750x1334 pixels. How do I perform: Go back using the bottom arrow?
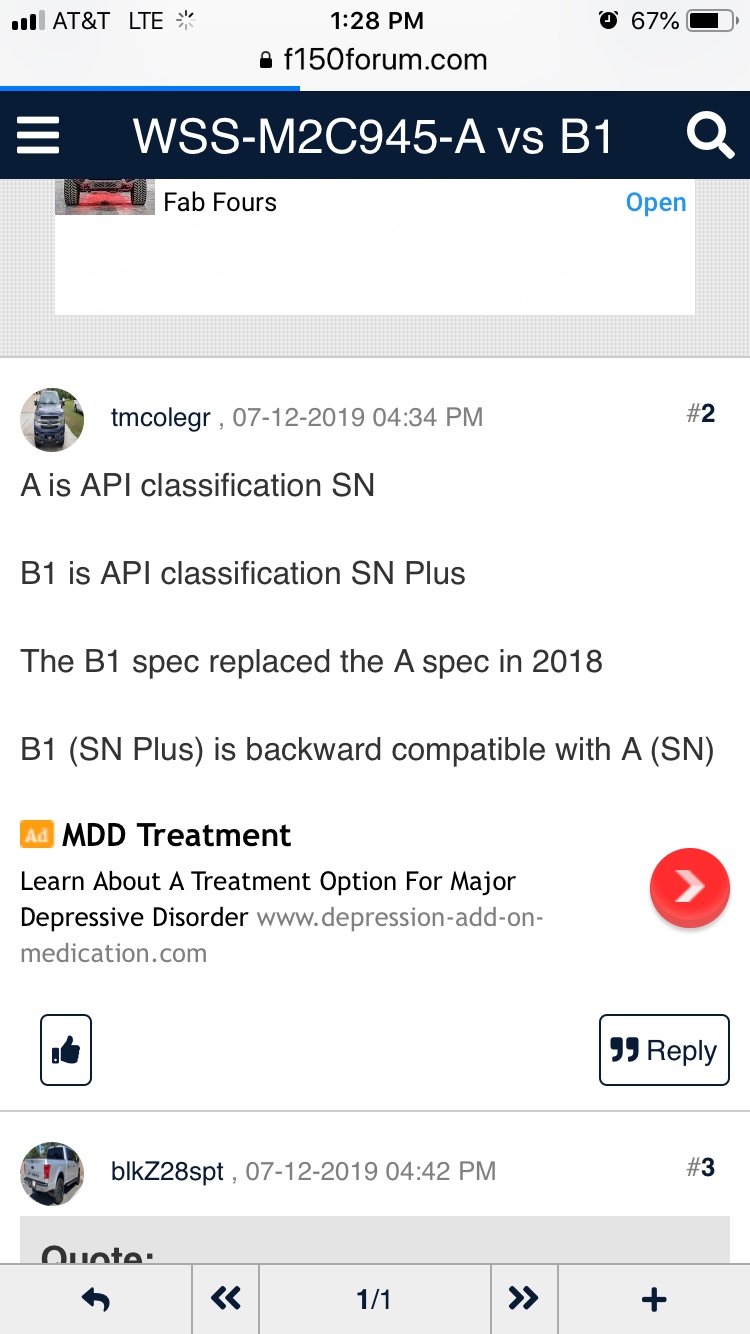(95, 1299)
